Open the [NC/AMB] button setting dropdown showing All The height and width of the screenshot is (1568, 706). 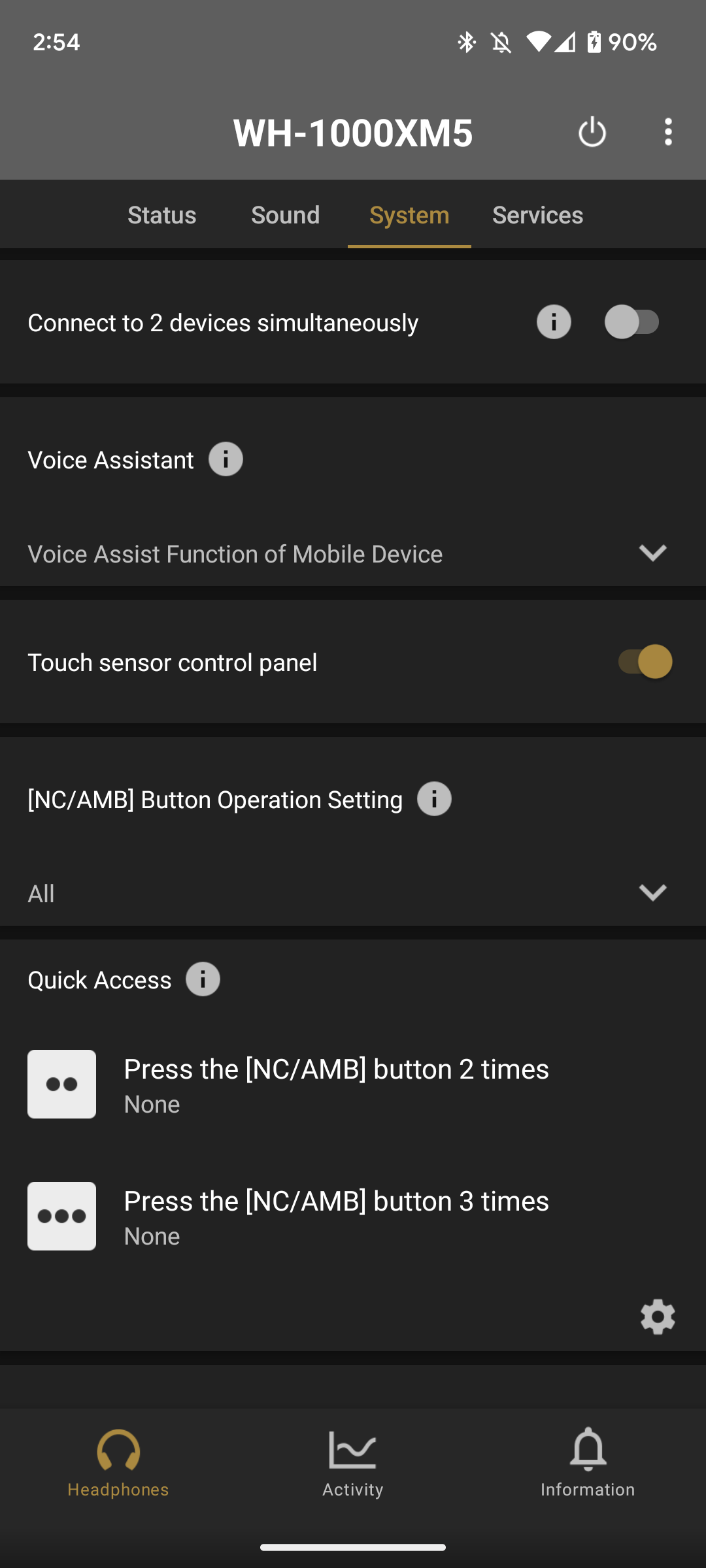coord(652,892)
